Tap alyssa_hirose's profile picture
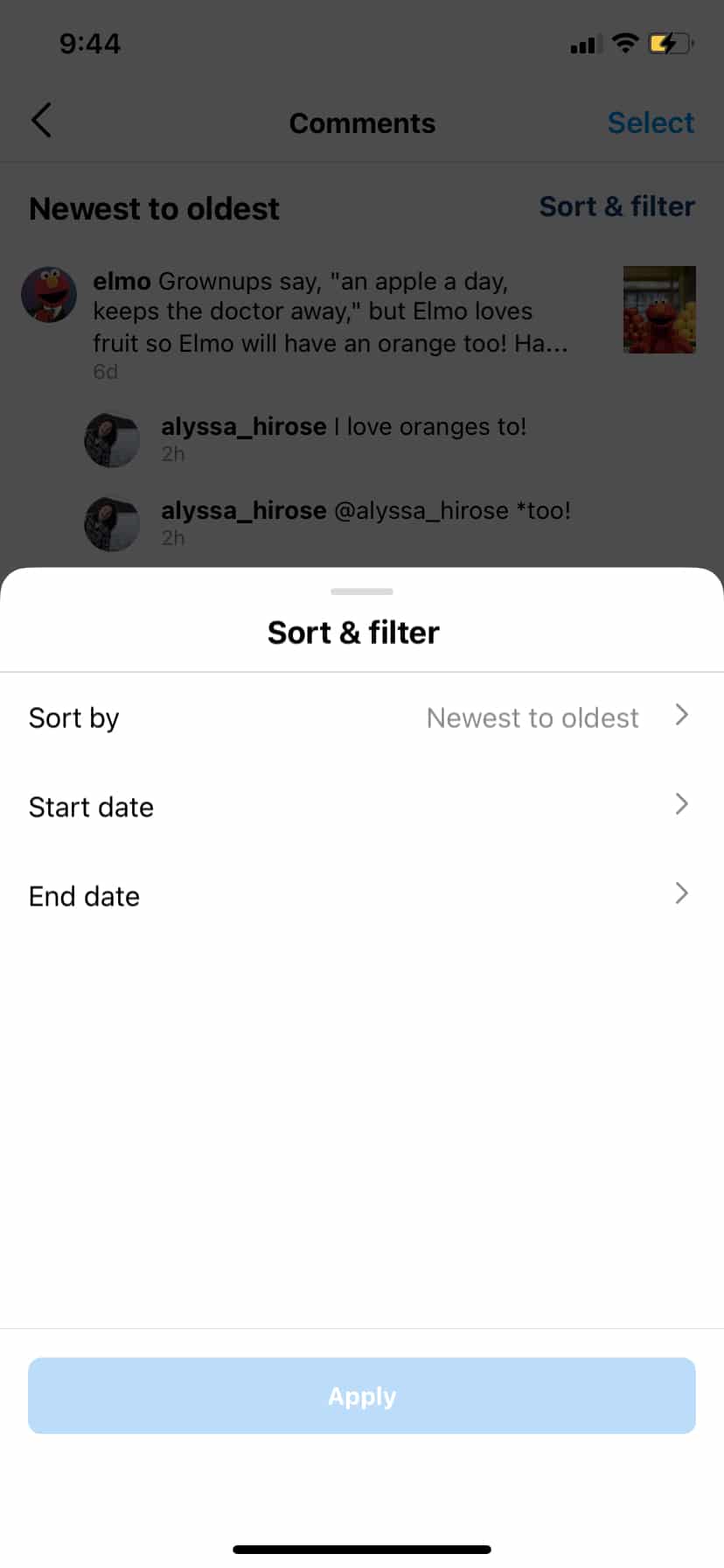The image size is (724, 1568). click(112, 440)
